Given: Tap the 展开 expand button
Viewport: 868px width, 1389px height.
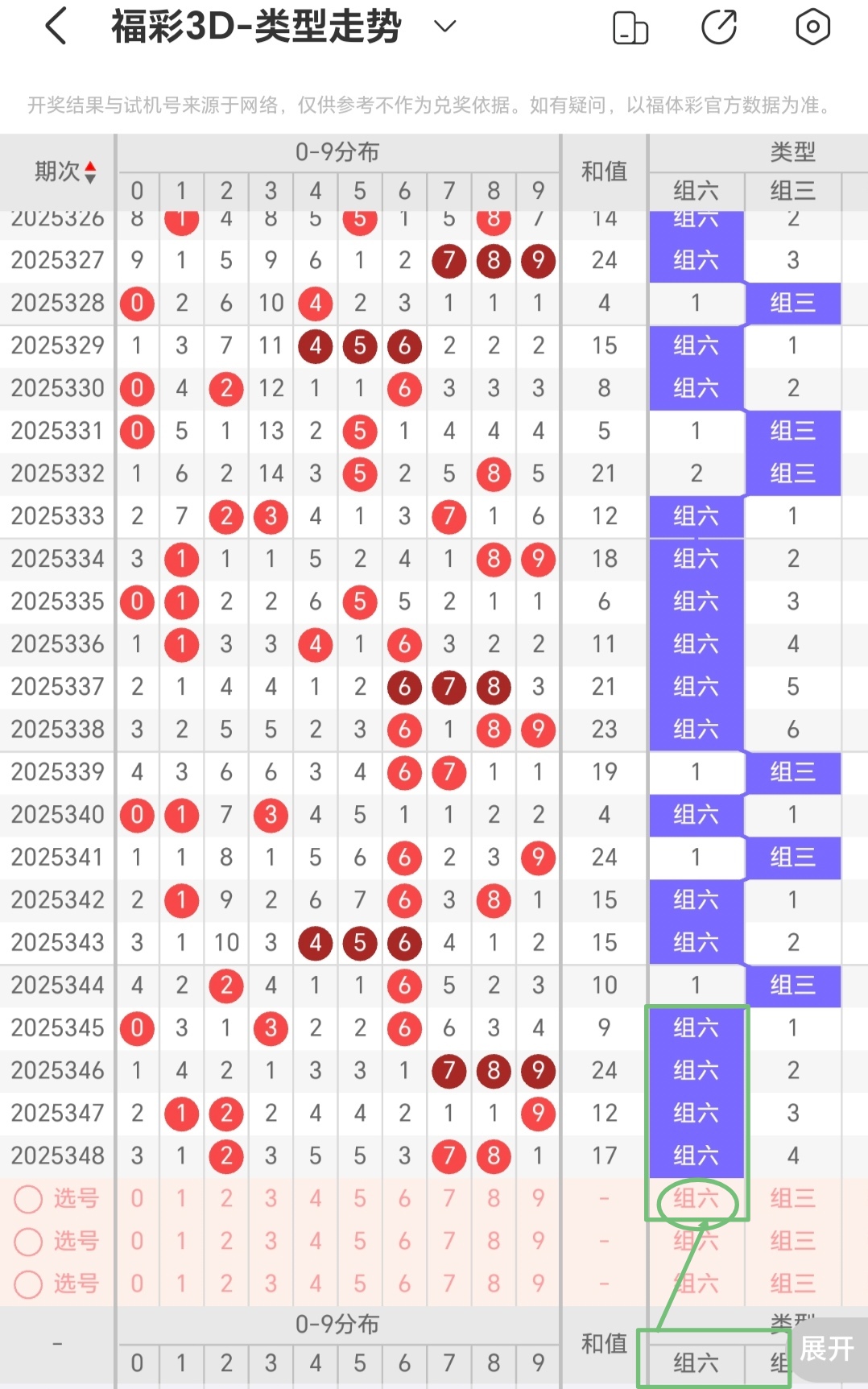Looking at the screenshot, I should 826,1348.
